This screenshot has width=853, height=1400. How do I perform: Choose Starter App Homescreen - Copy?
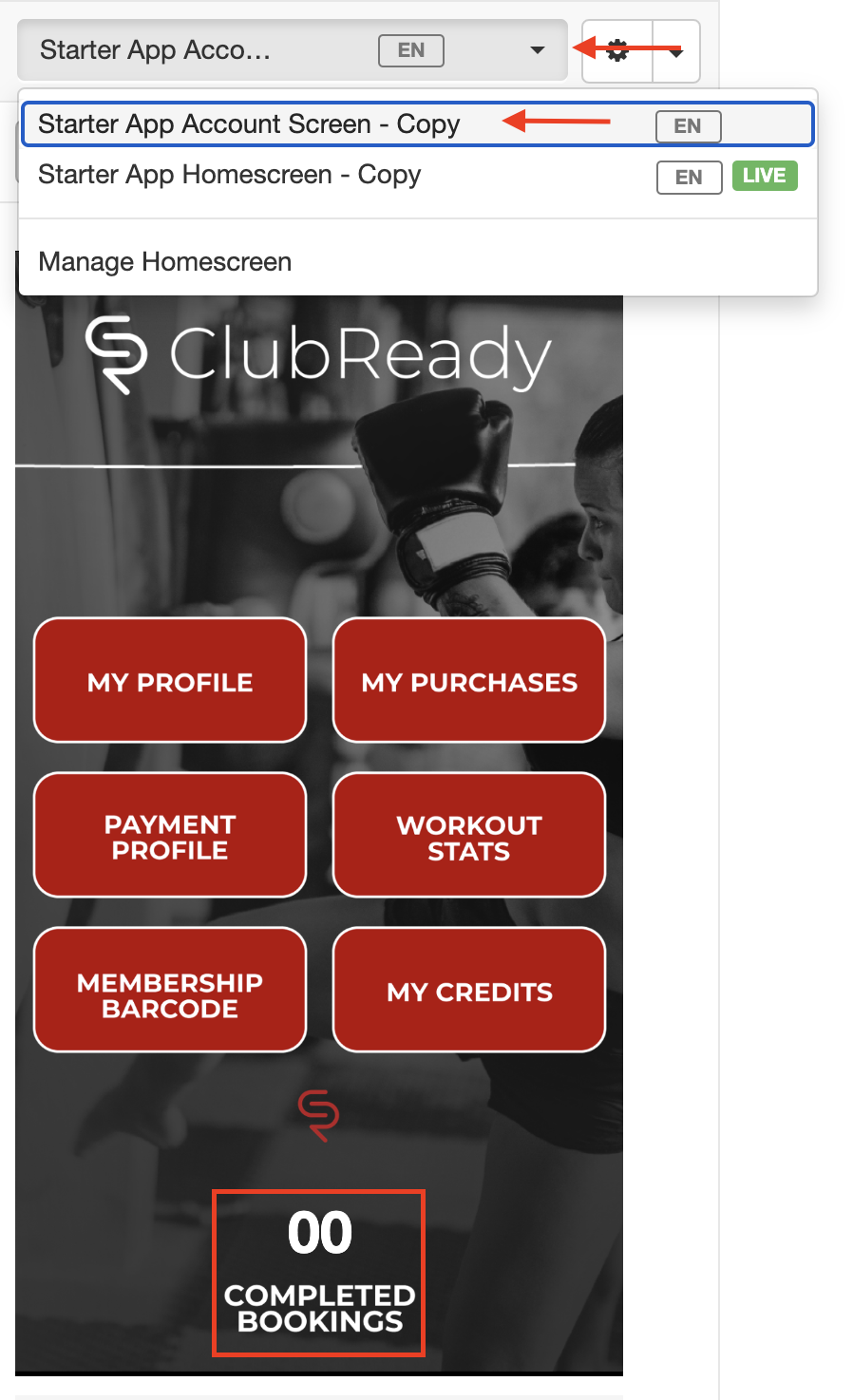tap(230, 176)
